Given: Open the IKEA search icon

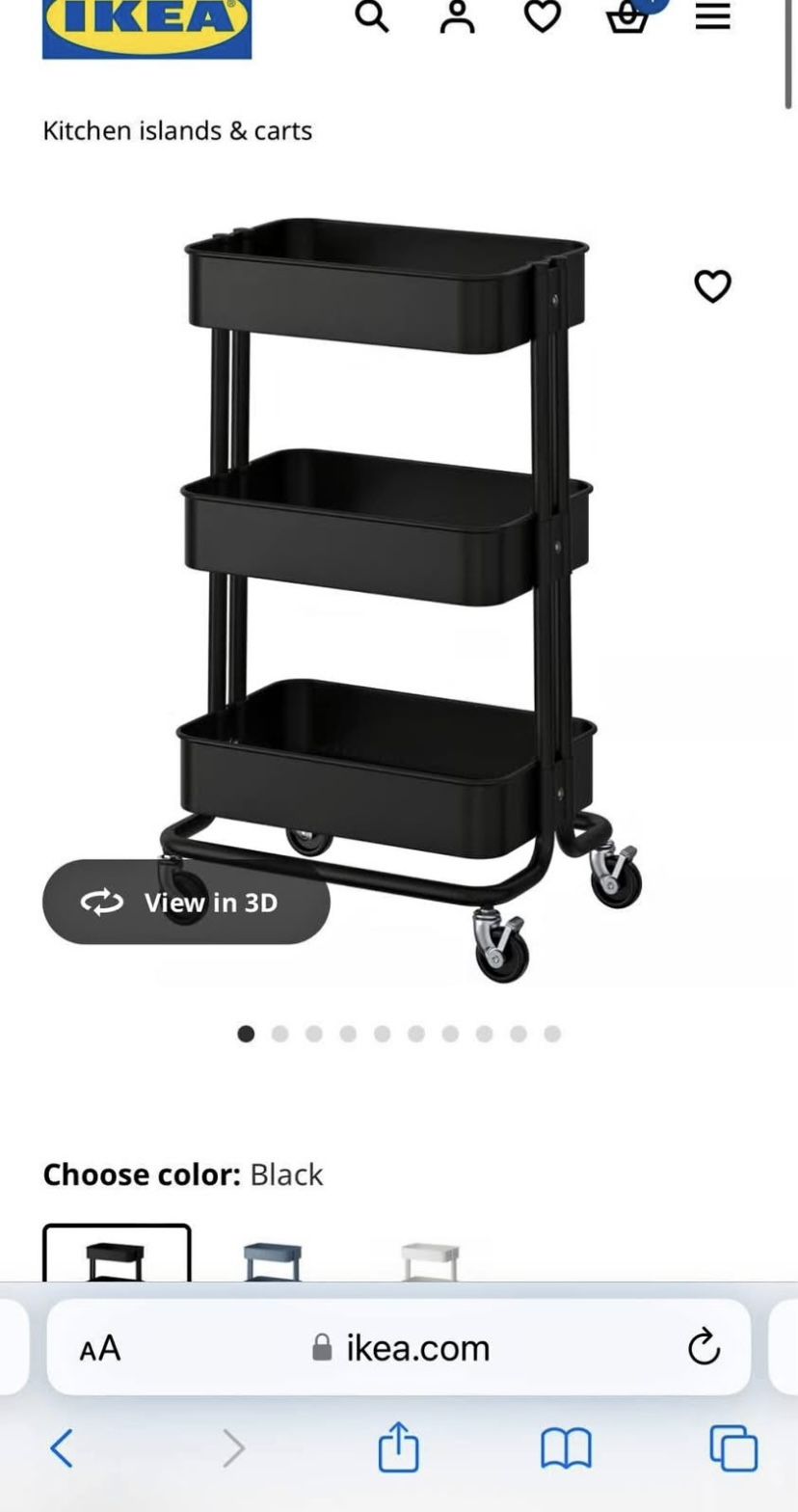Looking at the screenshot, I should 372,16.
